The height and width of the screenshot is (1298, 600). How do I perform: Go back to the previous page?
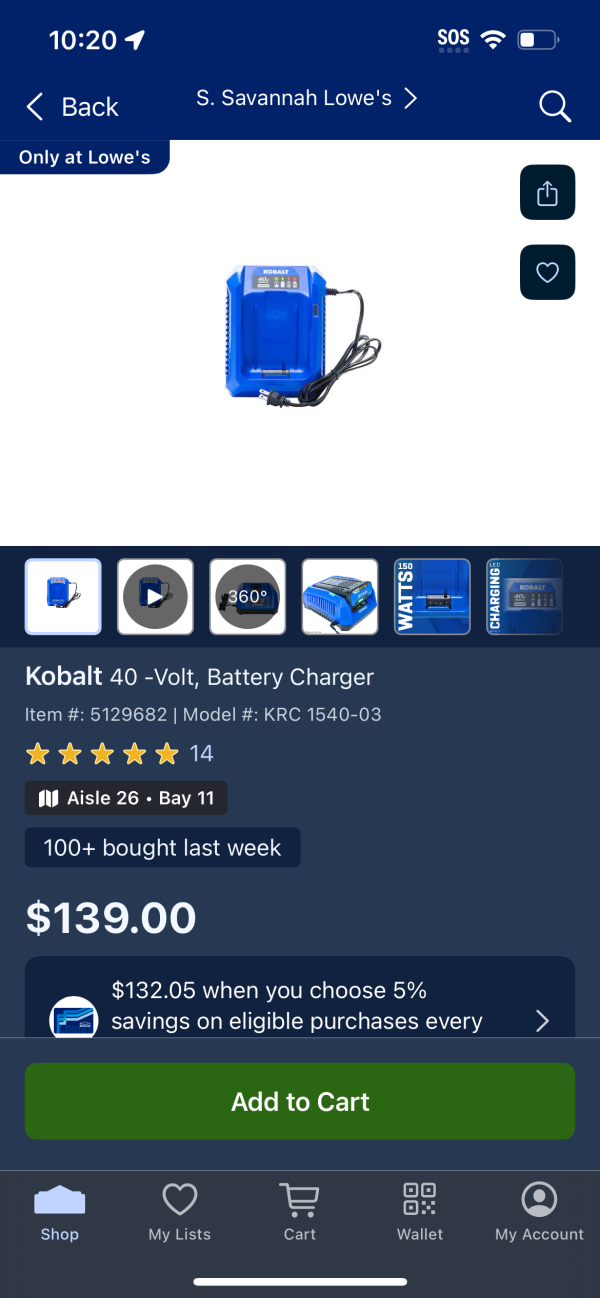[x=72, y=107]
